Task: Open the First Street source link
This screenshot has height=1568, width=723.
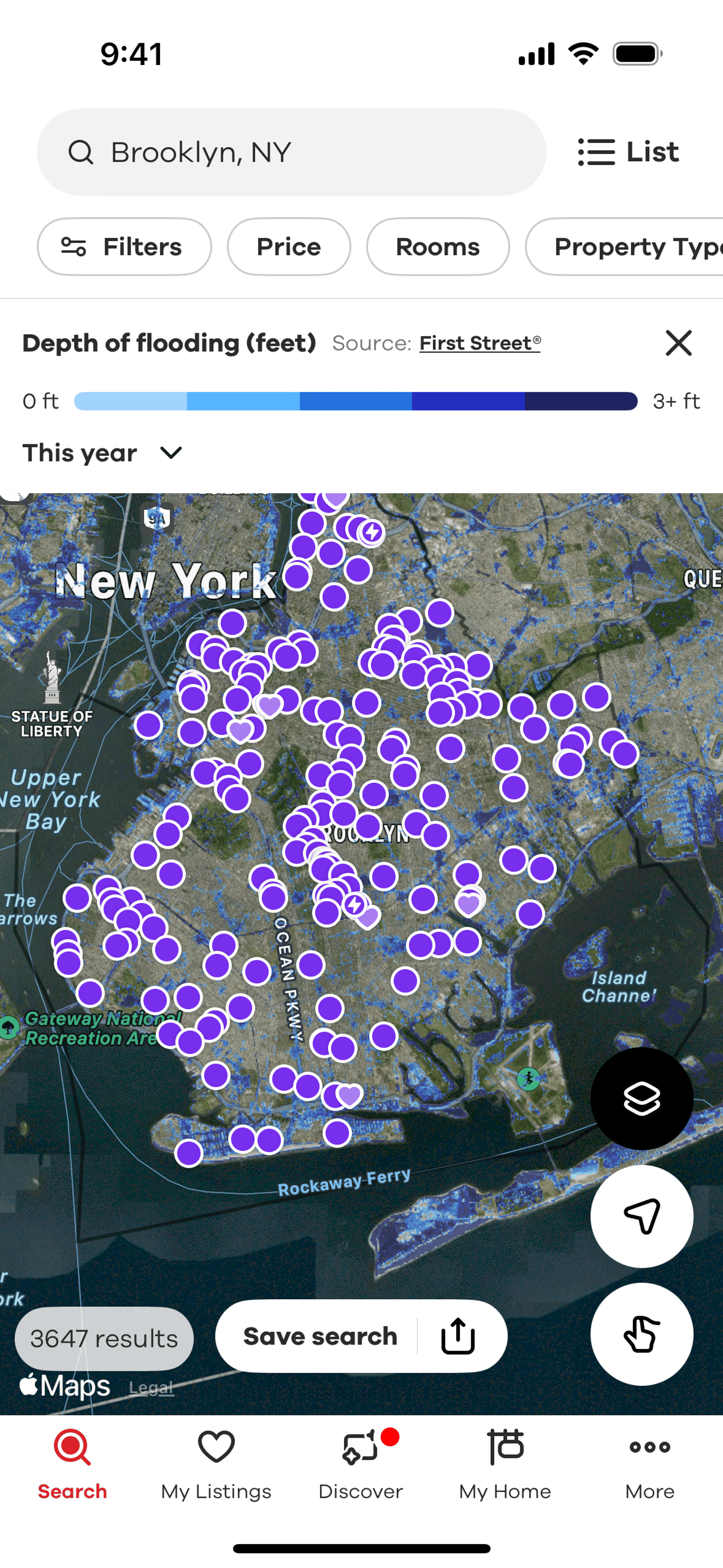Action: click(x=480, y=343)
